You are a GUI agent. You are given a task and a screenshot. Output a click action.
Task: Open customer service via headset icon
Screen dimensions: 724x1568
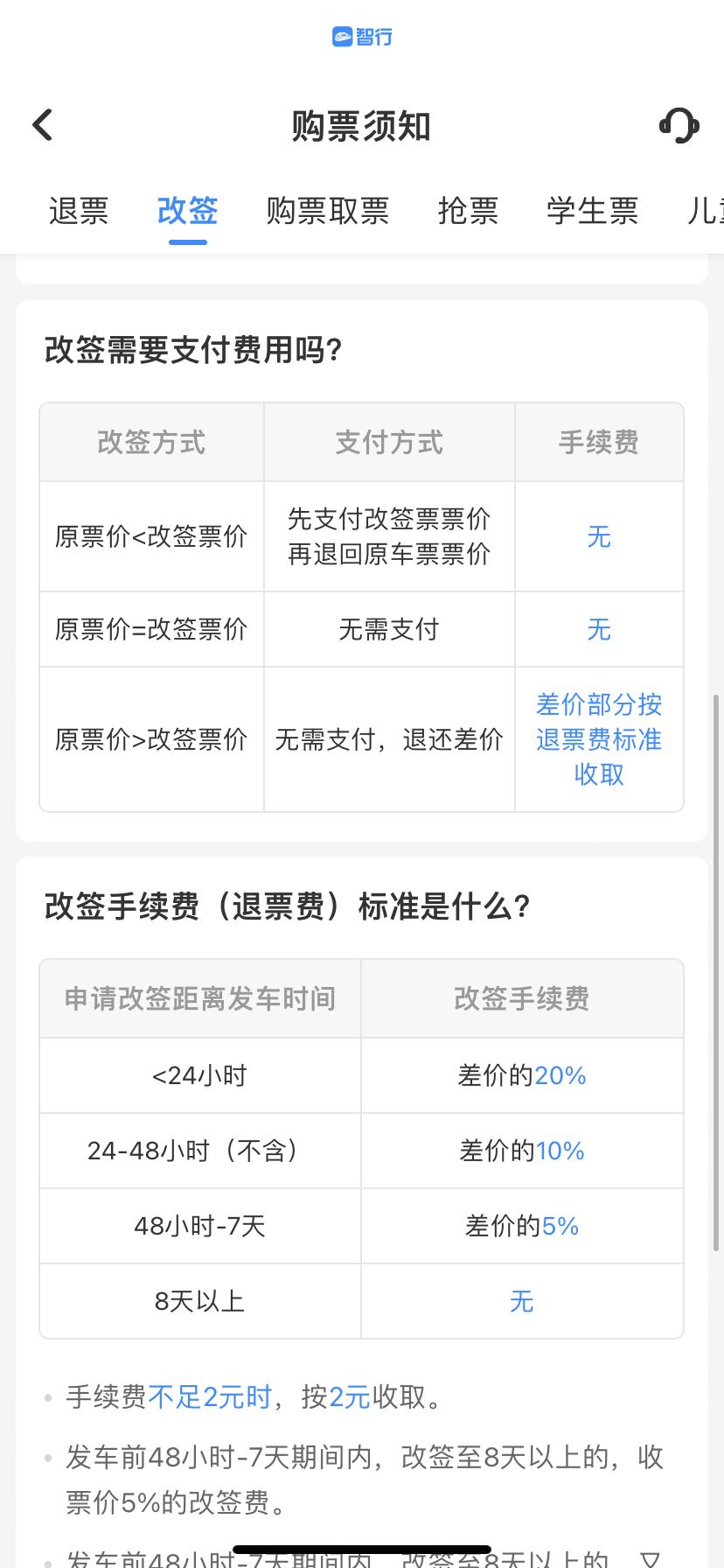679,124
